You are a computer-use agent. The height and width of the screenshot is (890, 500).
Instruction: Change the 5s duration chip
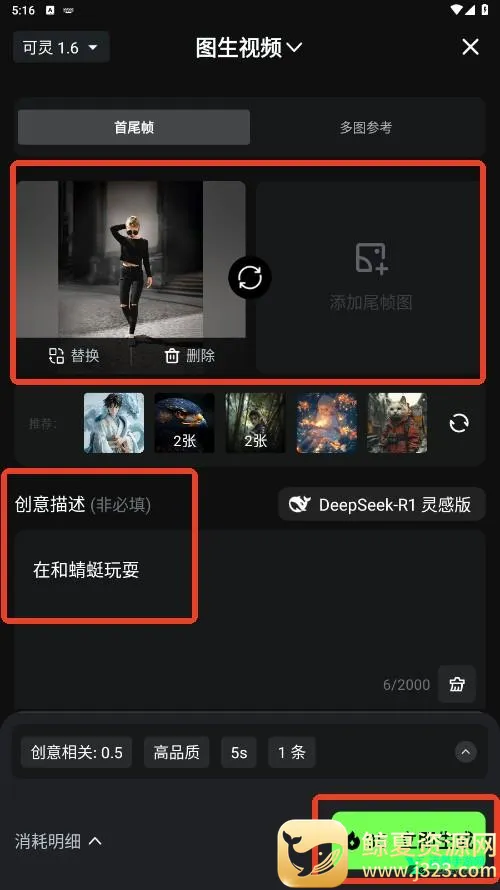coord(239,753)
